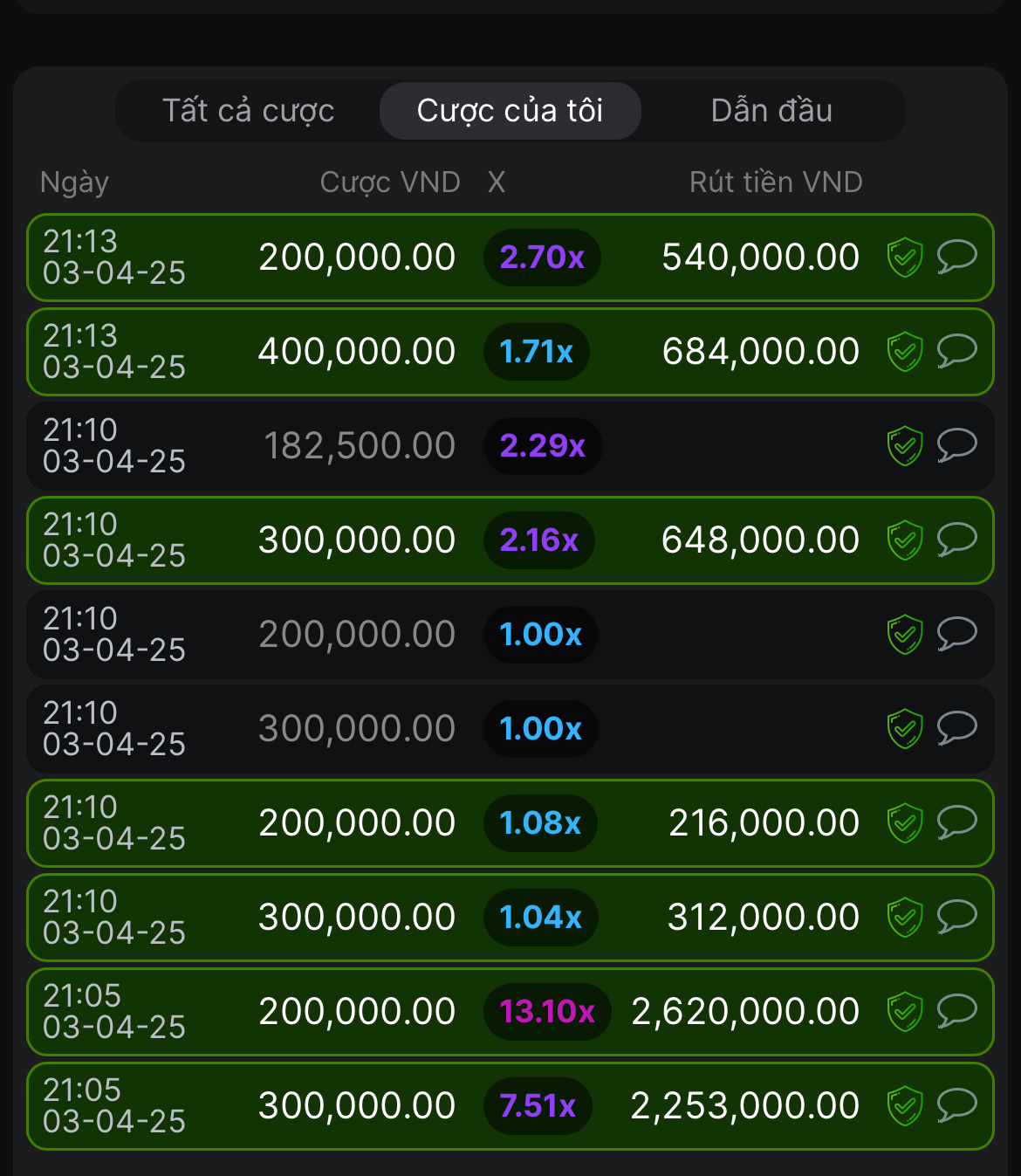Screen dimensions: 1021x1176
Task: Check the shield on the 1.04x bet
Action: pos(905,918)
